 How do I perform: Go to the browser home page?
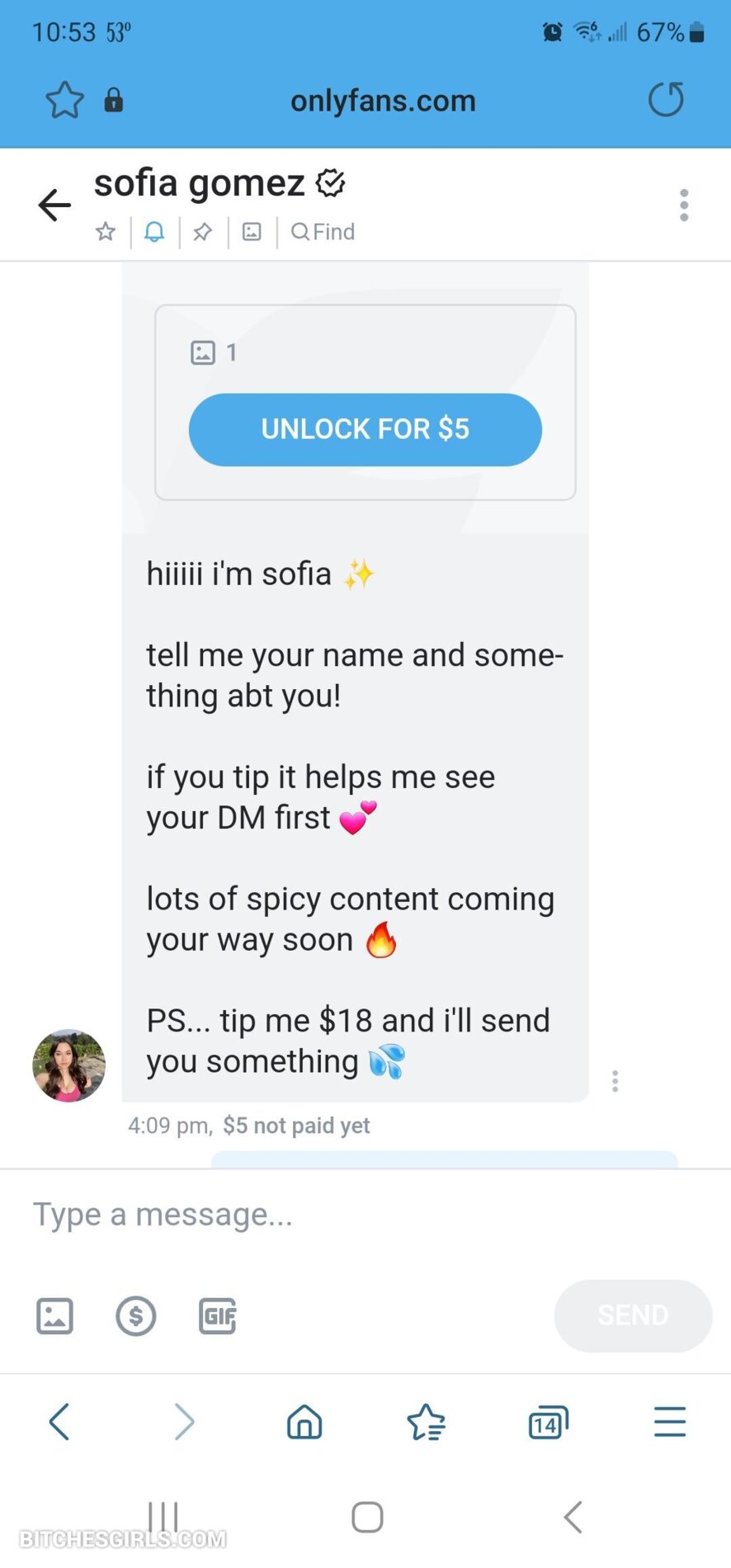click(x=304, y=1423)
